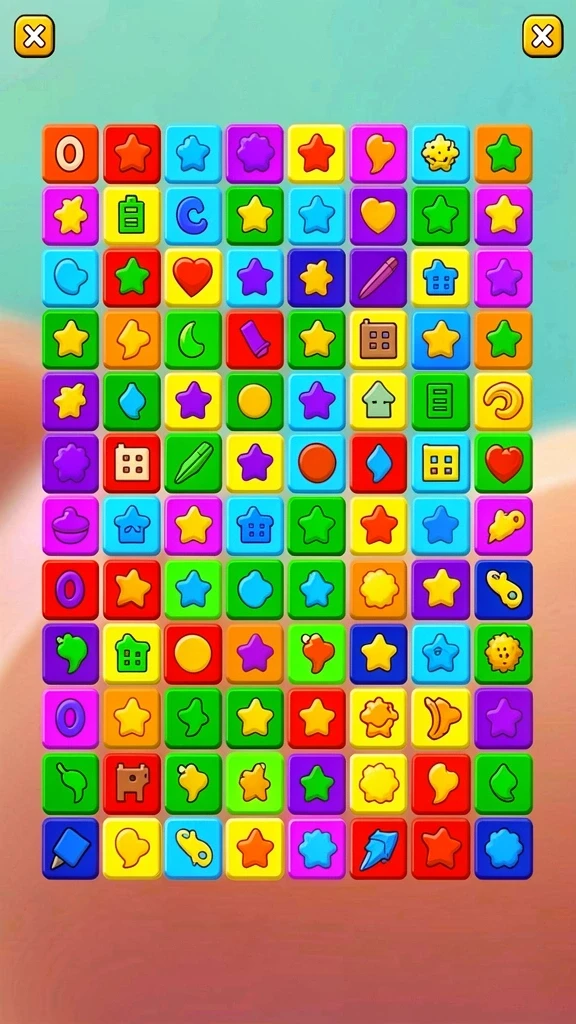Image resolution: width=576 pixels, height=1024 pixels.
Task: Select the yellow circle on the red tile
Action: pyautogui.click(x=193, y=654)
